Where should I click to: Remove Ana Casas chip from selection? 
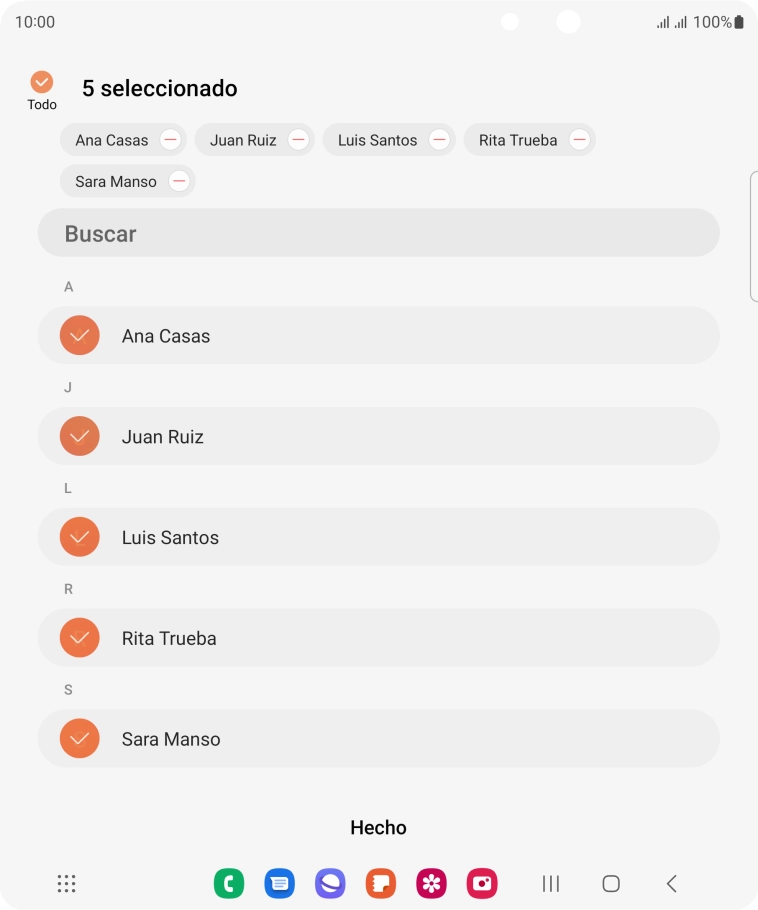pyautogui.click(x=171, y=140)
